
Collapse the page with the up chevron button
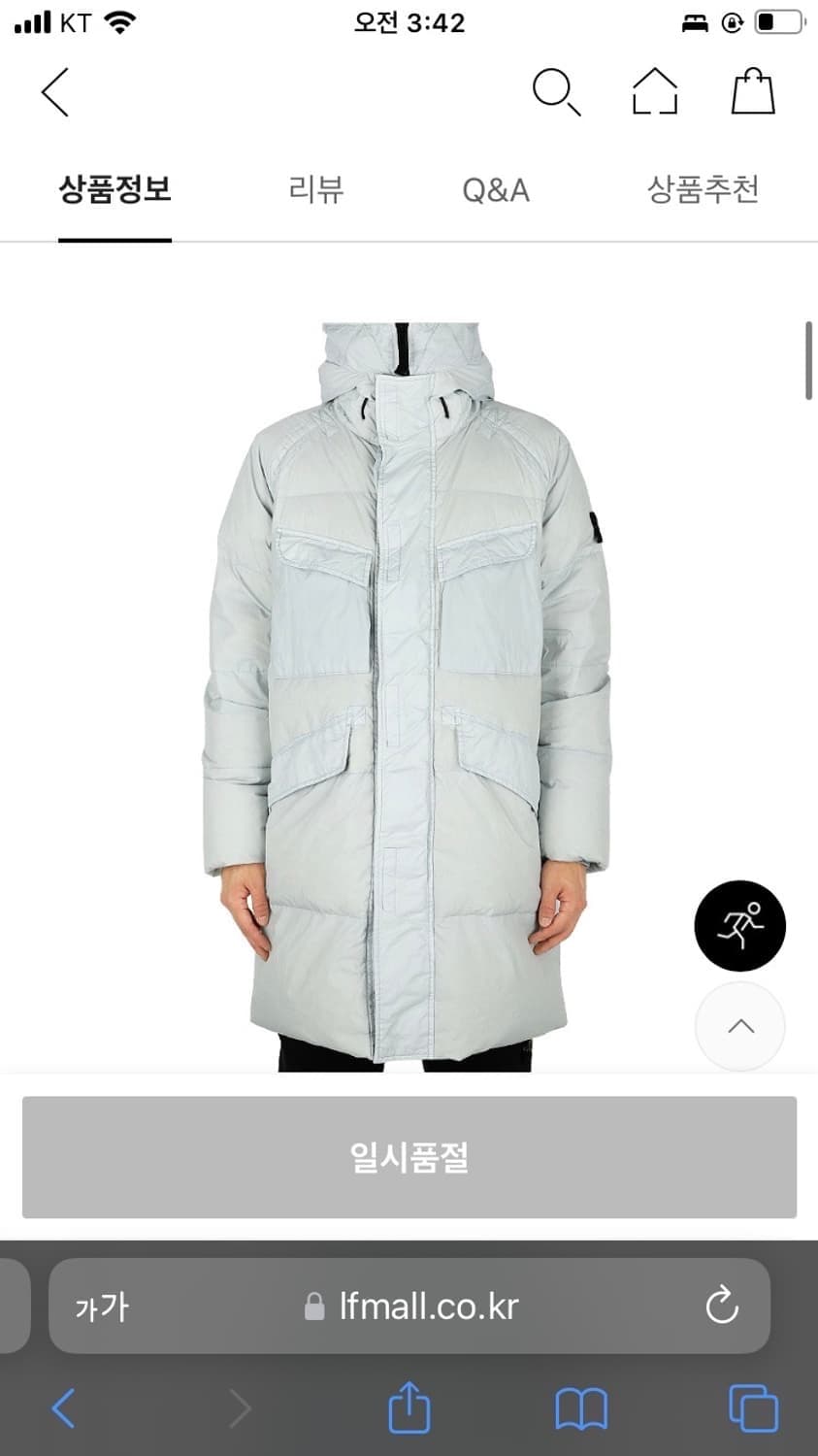(739, 1027)
